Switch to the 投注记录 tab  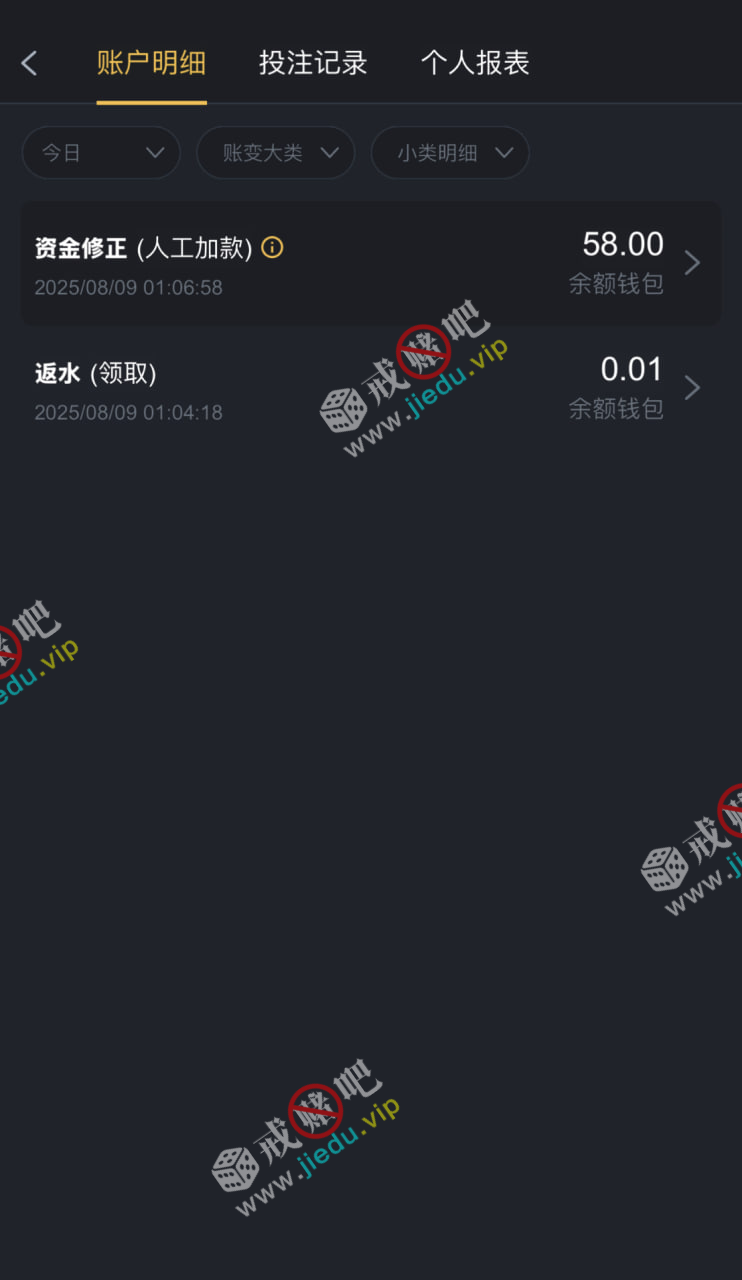click(313, 63)
